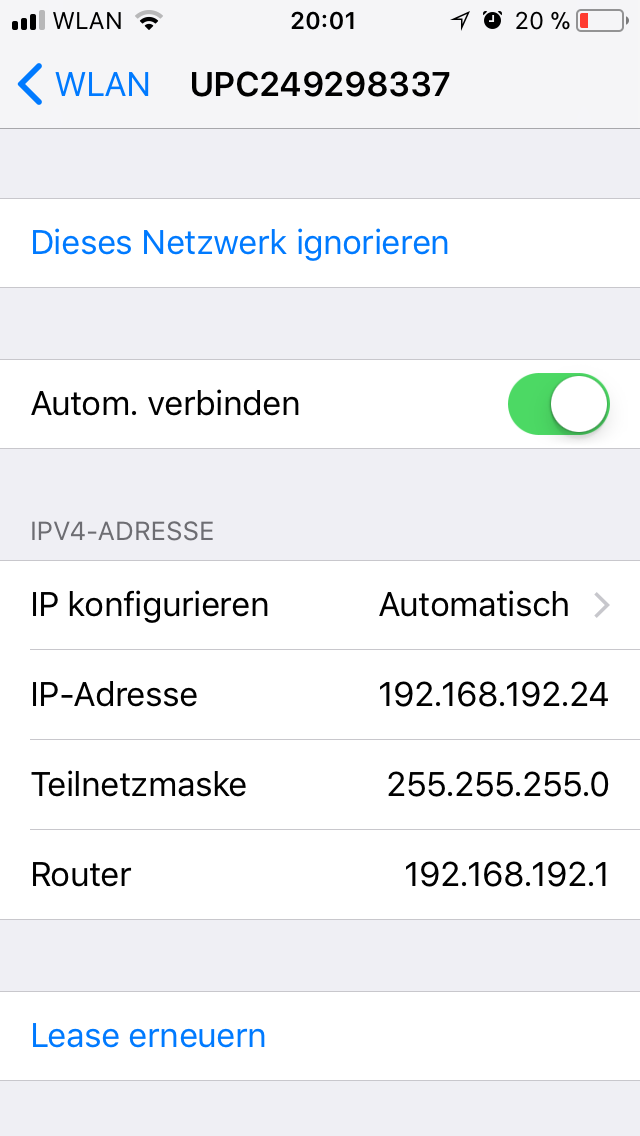Tap Lease erneuern
The width and height of the screenshot is (640, 1136).
tap(149, 1035)
